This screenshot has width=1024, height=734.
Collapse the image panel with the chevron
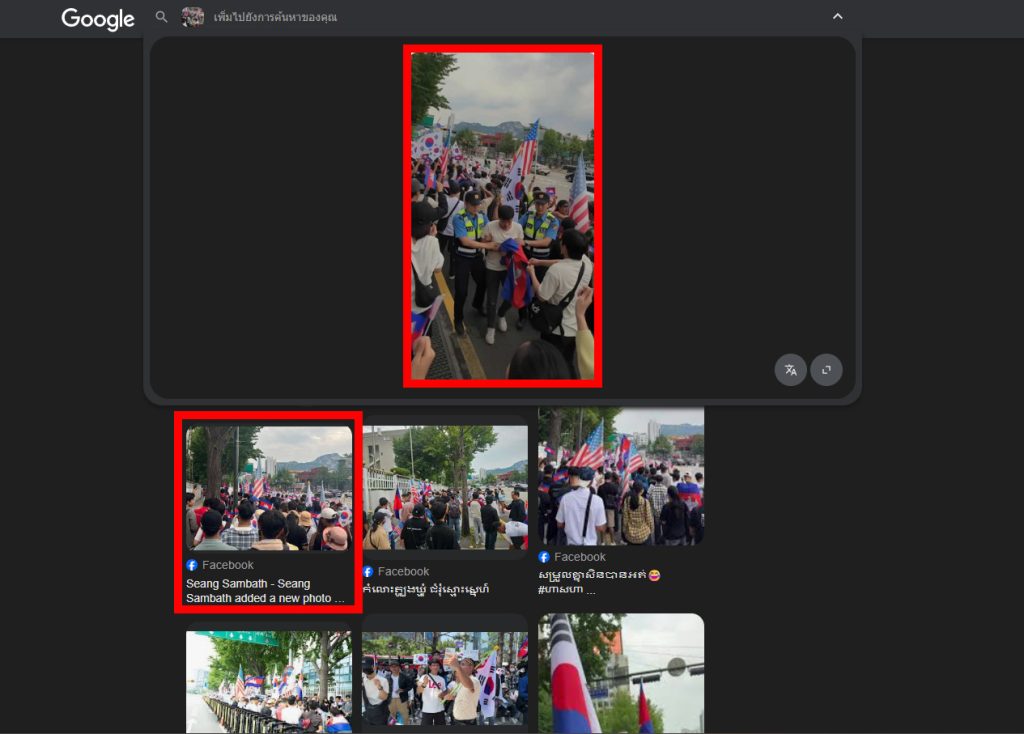(838, 16)
